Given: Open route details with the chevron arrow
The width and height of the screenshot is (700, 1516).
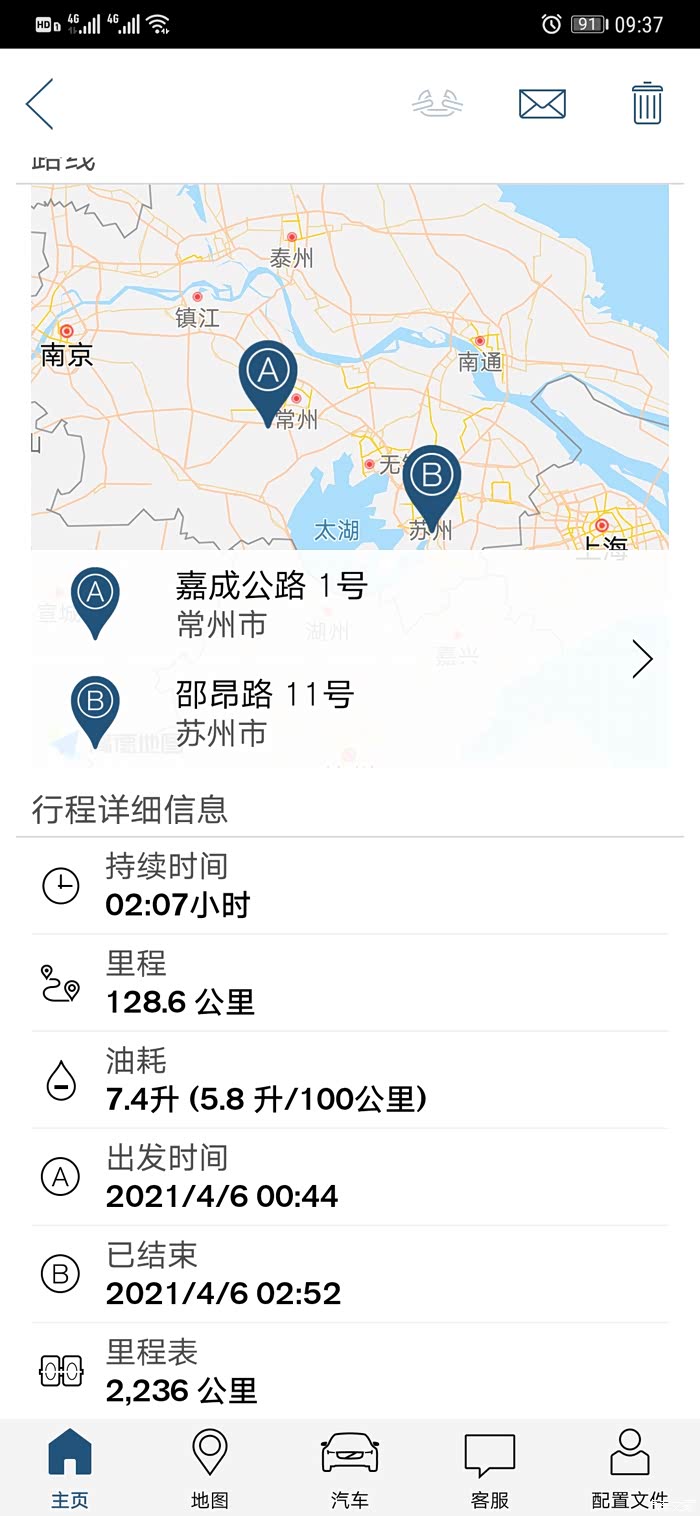Looking at the screenshot, I should (x=643, y=659).
